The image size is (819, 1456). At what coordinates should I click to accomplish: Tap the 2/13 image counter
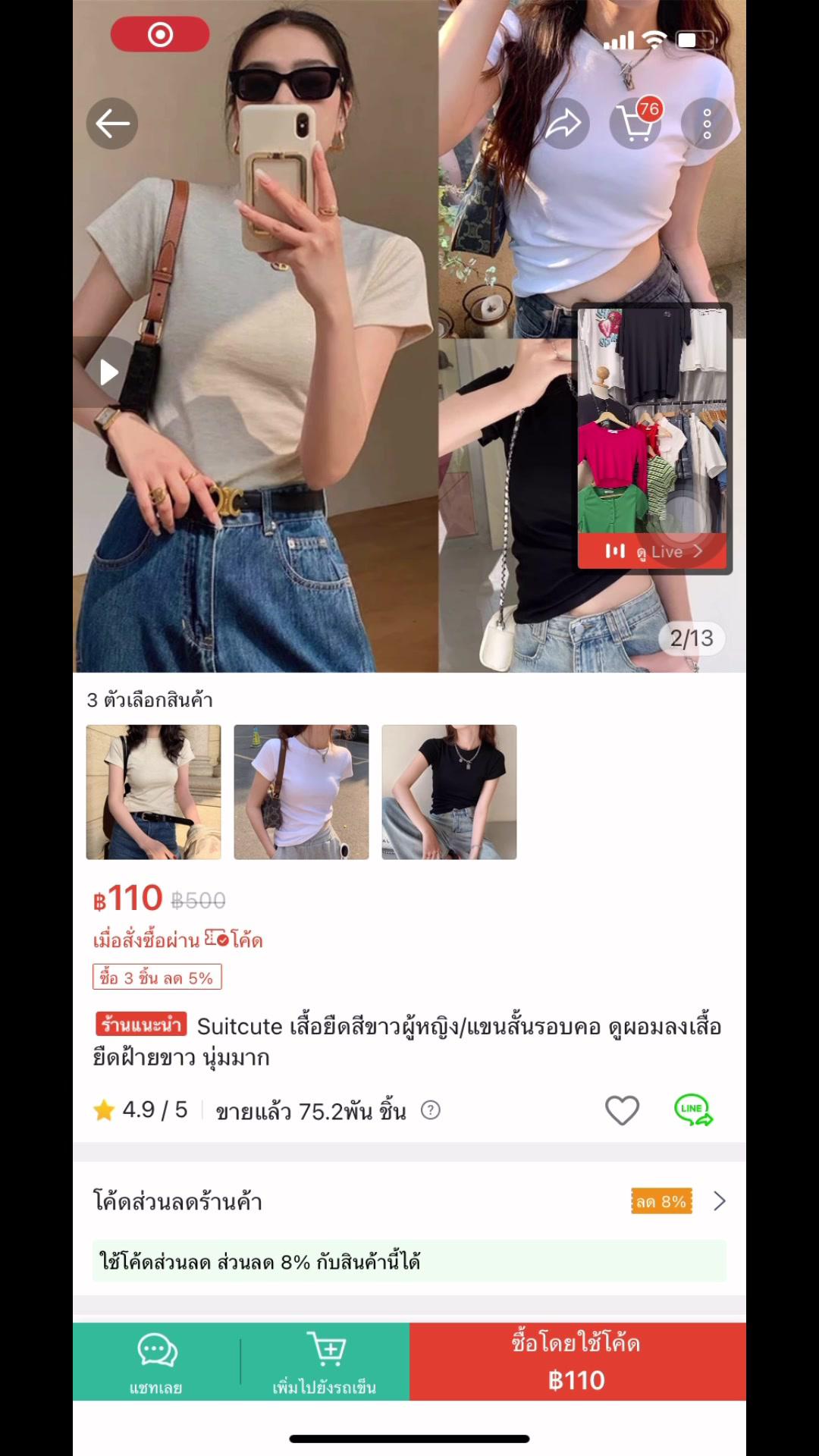tap(691, 639)
